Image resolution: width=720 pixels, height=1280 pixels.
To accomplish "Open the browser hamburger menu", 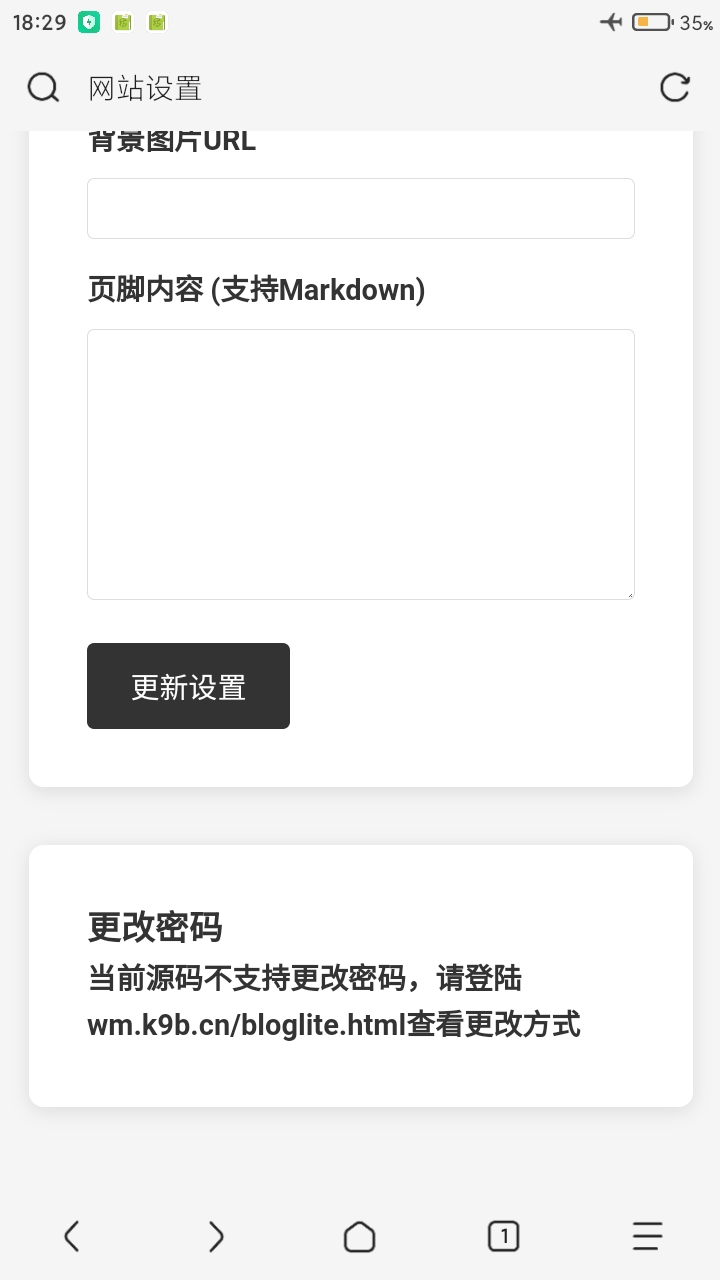I will pos(648,1237).
